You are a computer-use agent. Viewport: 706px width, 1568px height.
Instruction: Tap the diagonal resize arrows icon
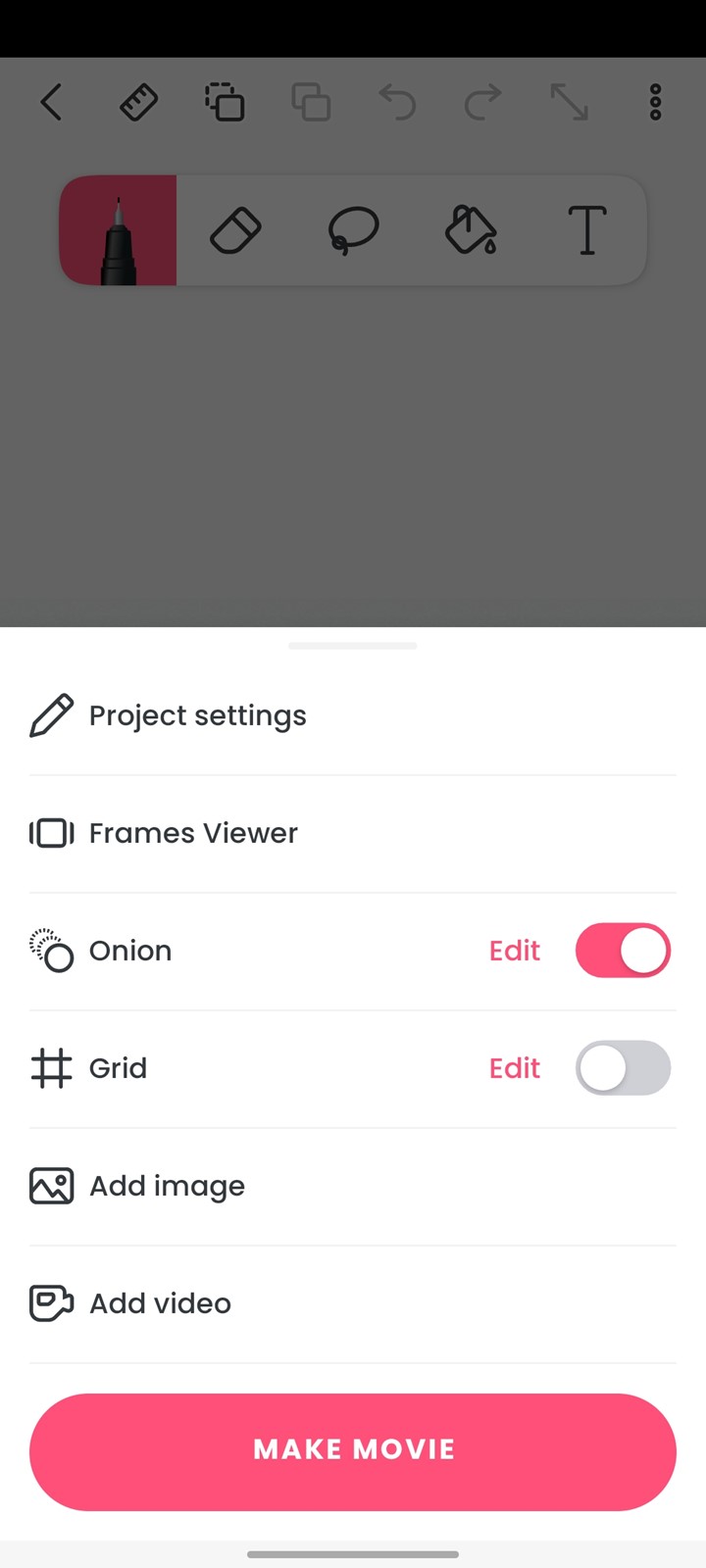tap(569, 102)
